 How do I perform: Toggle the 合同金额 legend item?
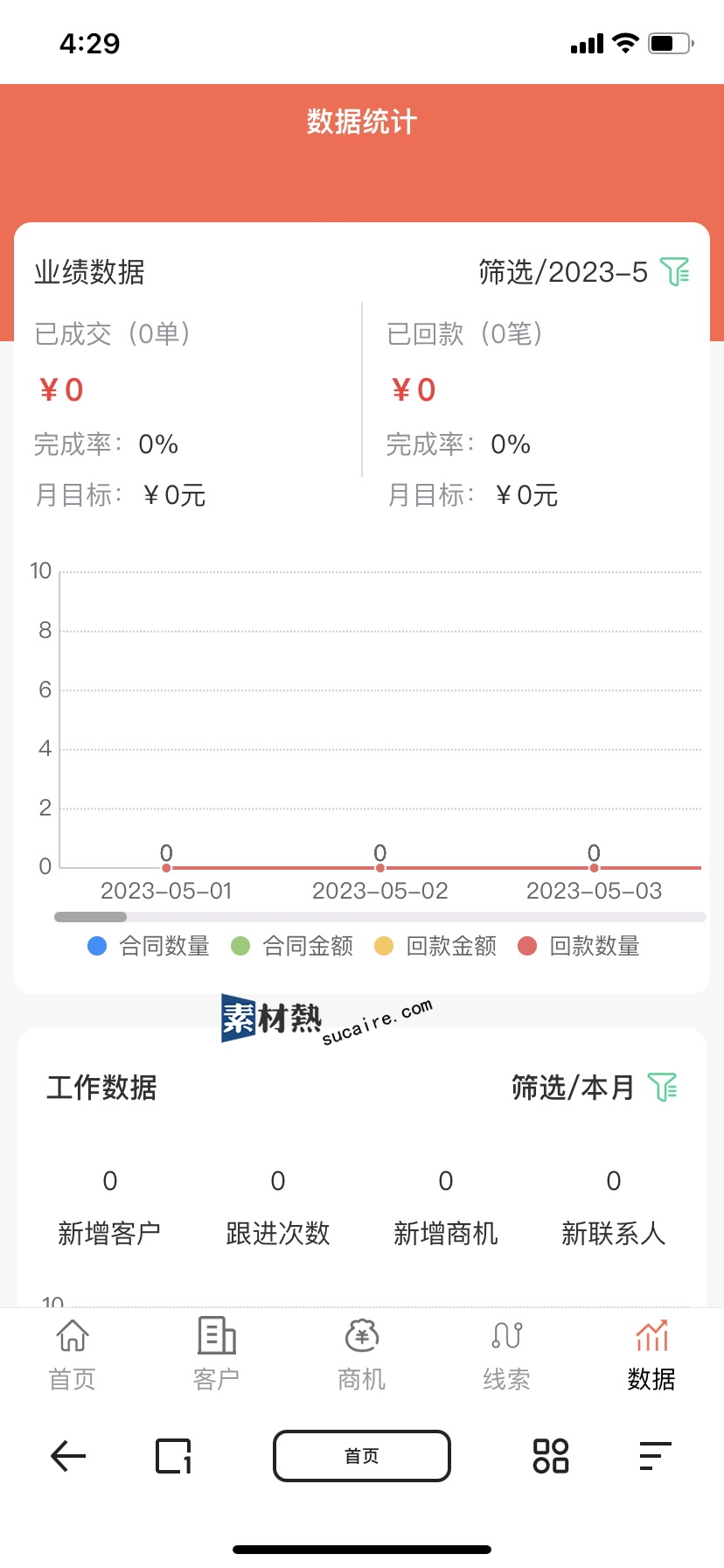point(292,946)
